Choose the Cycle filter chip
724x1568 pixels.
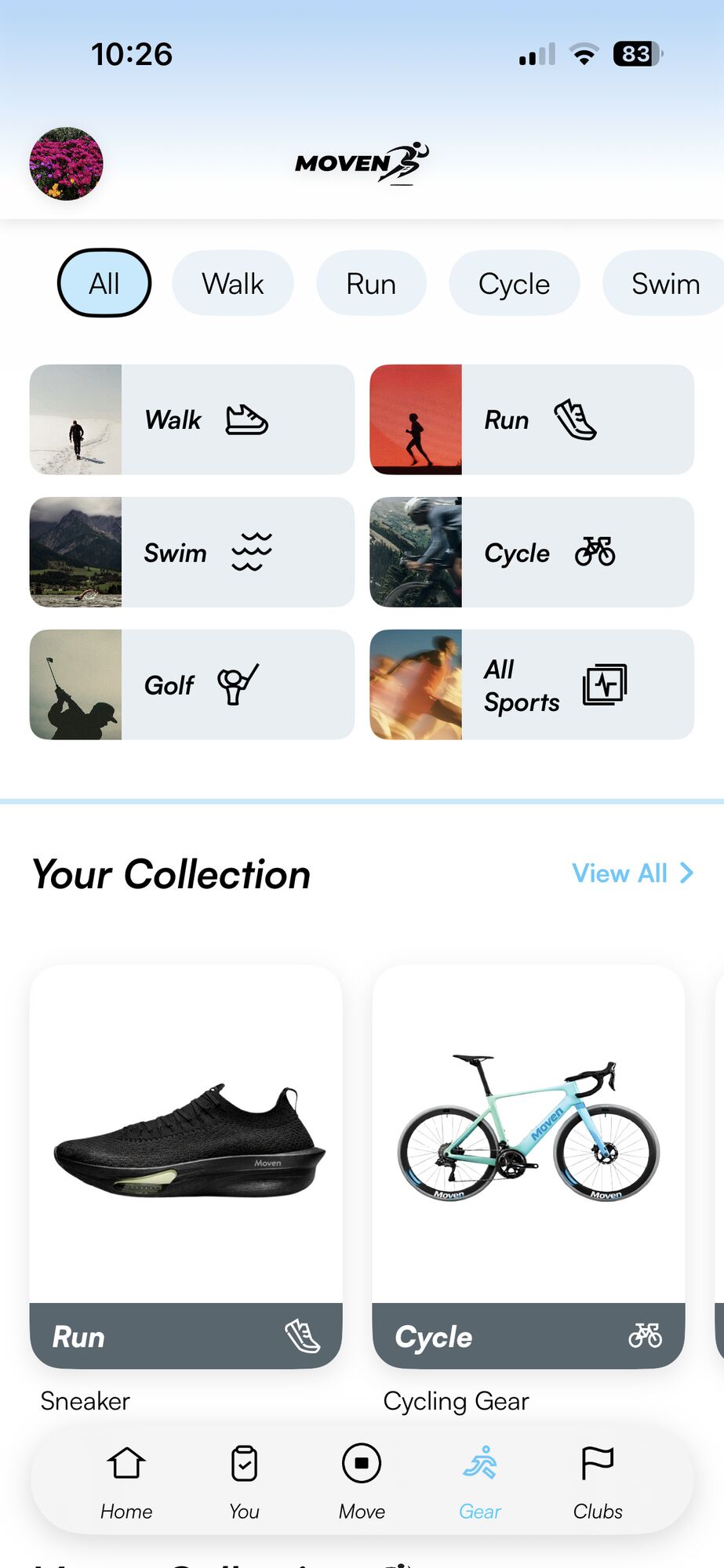click(x=514, y=283)
